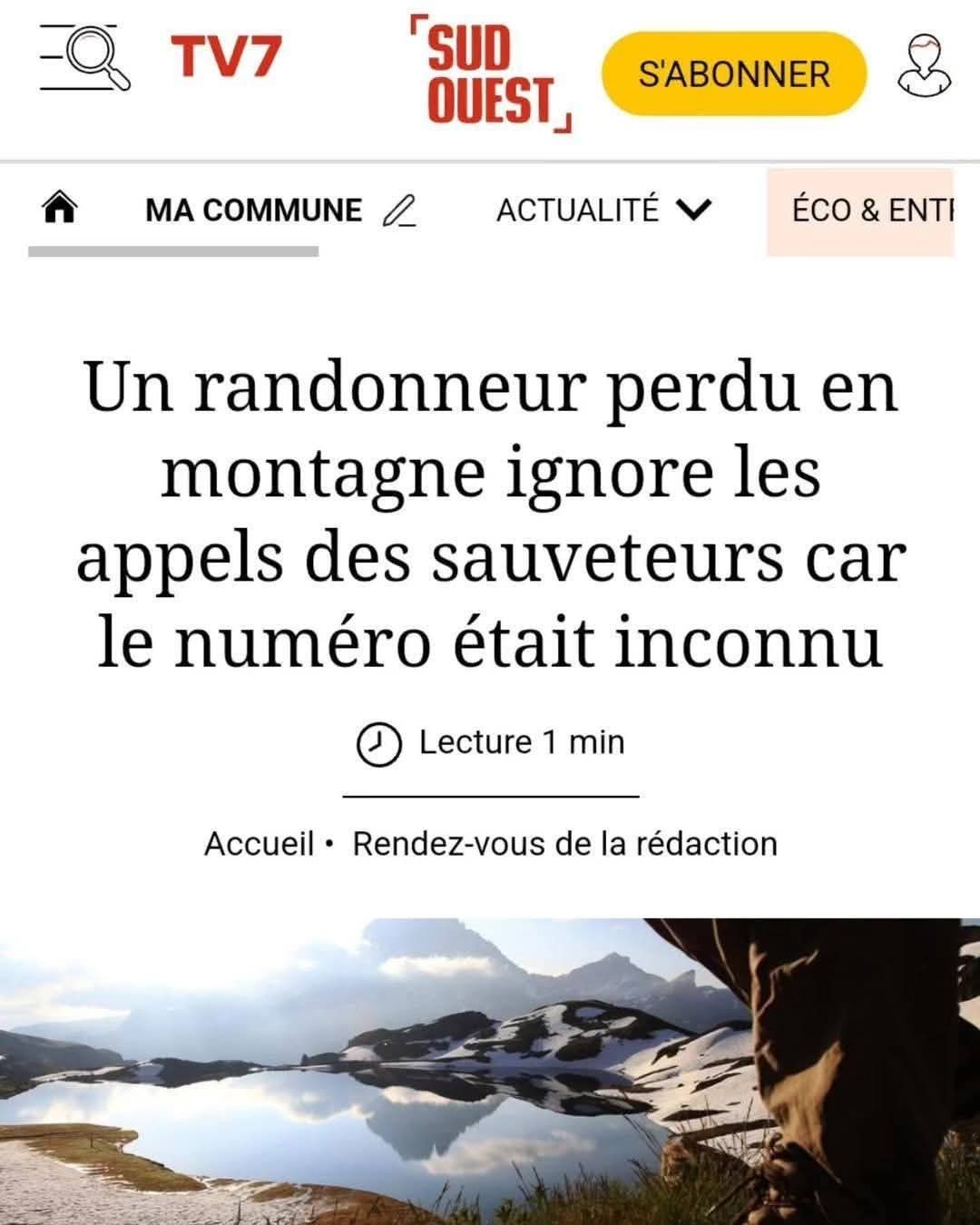Open the search menu icon

tap(85, 59)
